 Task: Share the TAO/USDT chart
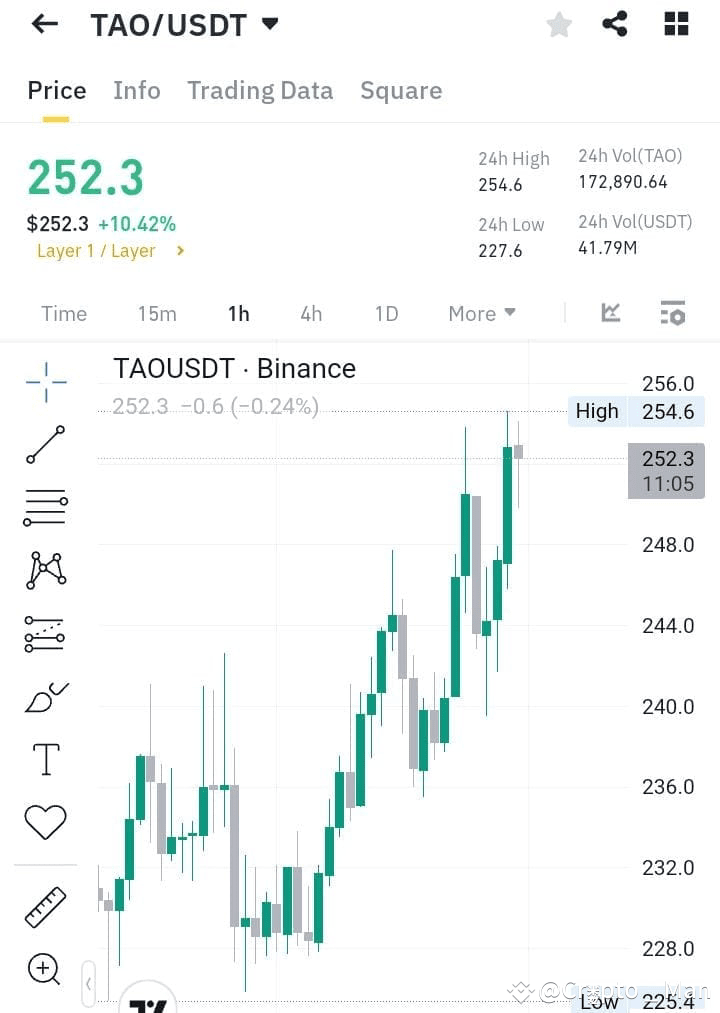click(614, 24)
